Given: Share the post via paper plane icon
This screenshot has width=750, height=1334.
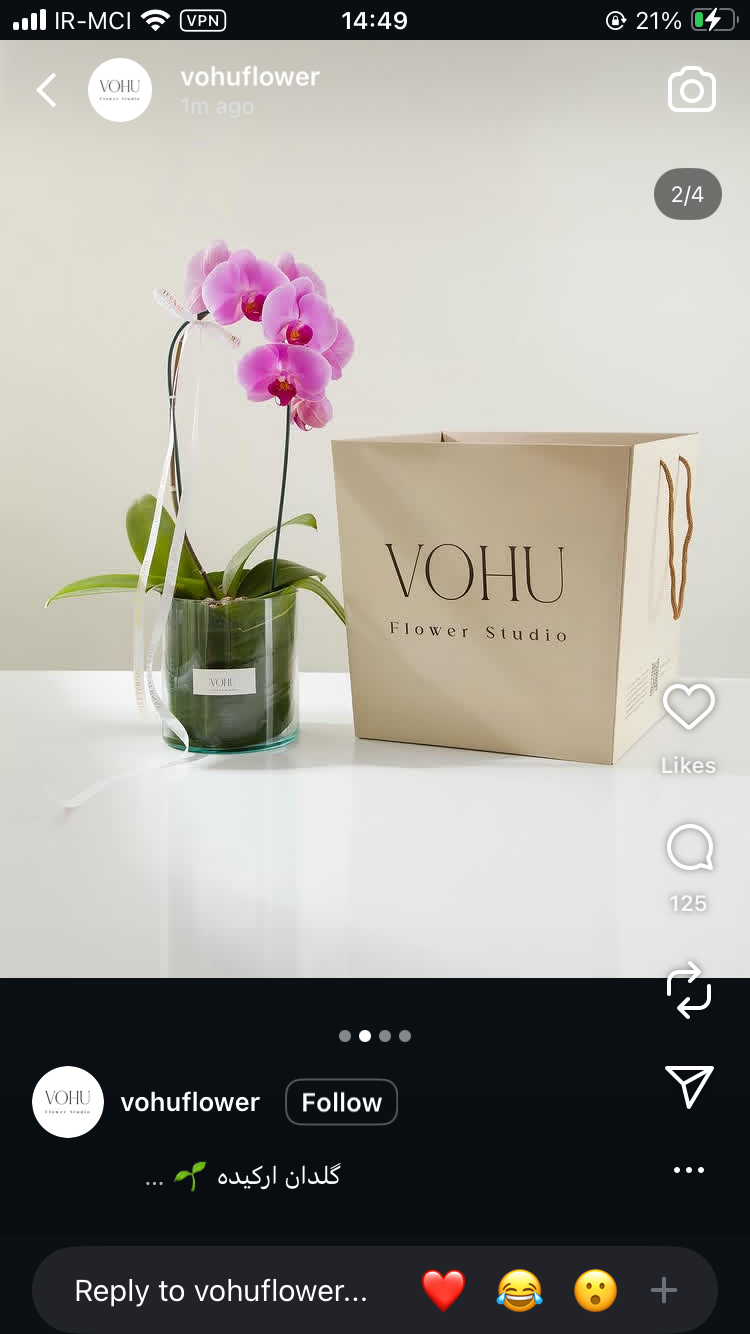Looking at the screenshot, I should [x=689, y=1086].
